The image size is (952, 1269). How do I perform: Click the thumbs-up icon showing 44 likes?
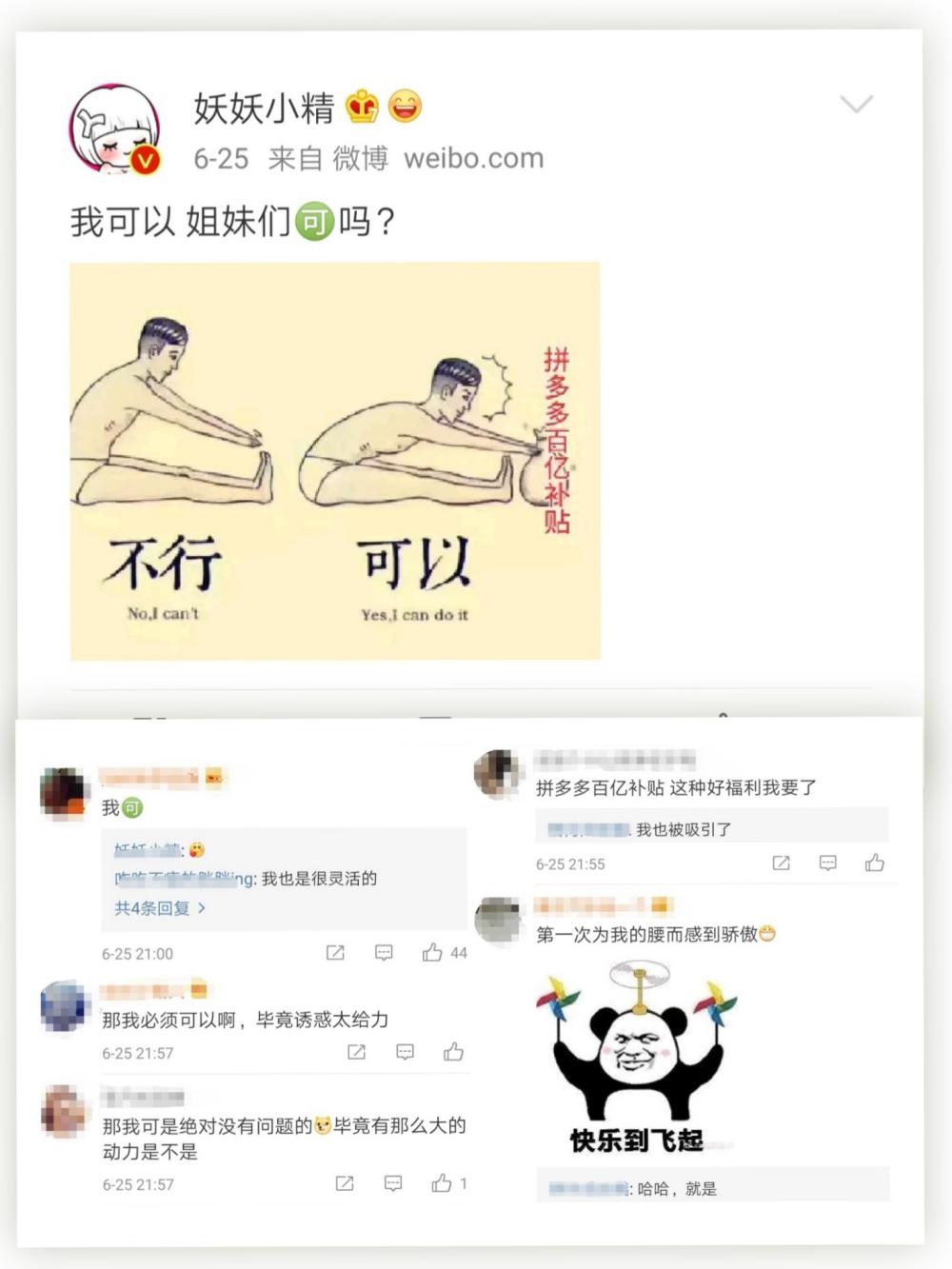434,953
